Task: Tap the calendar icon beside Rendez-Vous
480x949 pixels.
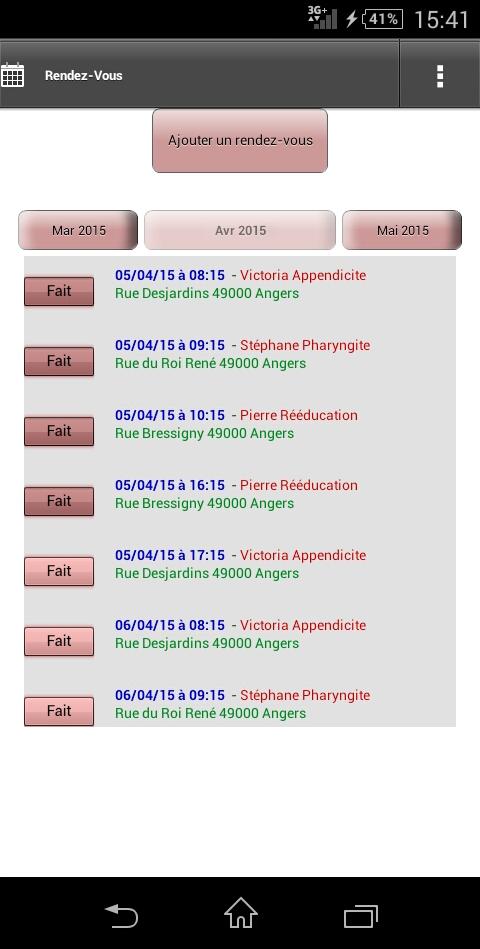Action: tap(13, 75)
